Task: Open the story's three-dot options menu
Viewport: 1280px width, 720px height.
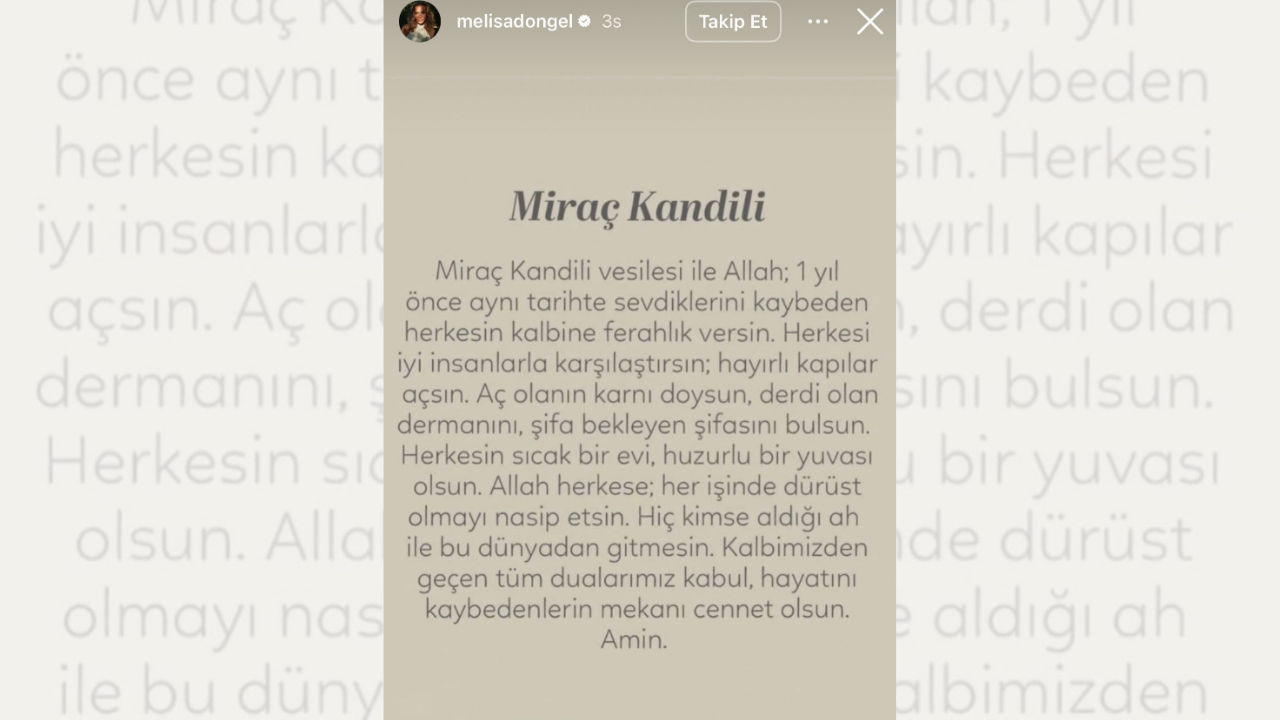Action: coord(818,21)
